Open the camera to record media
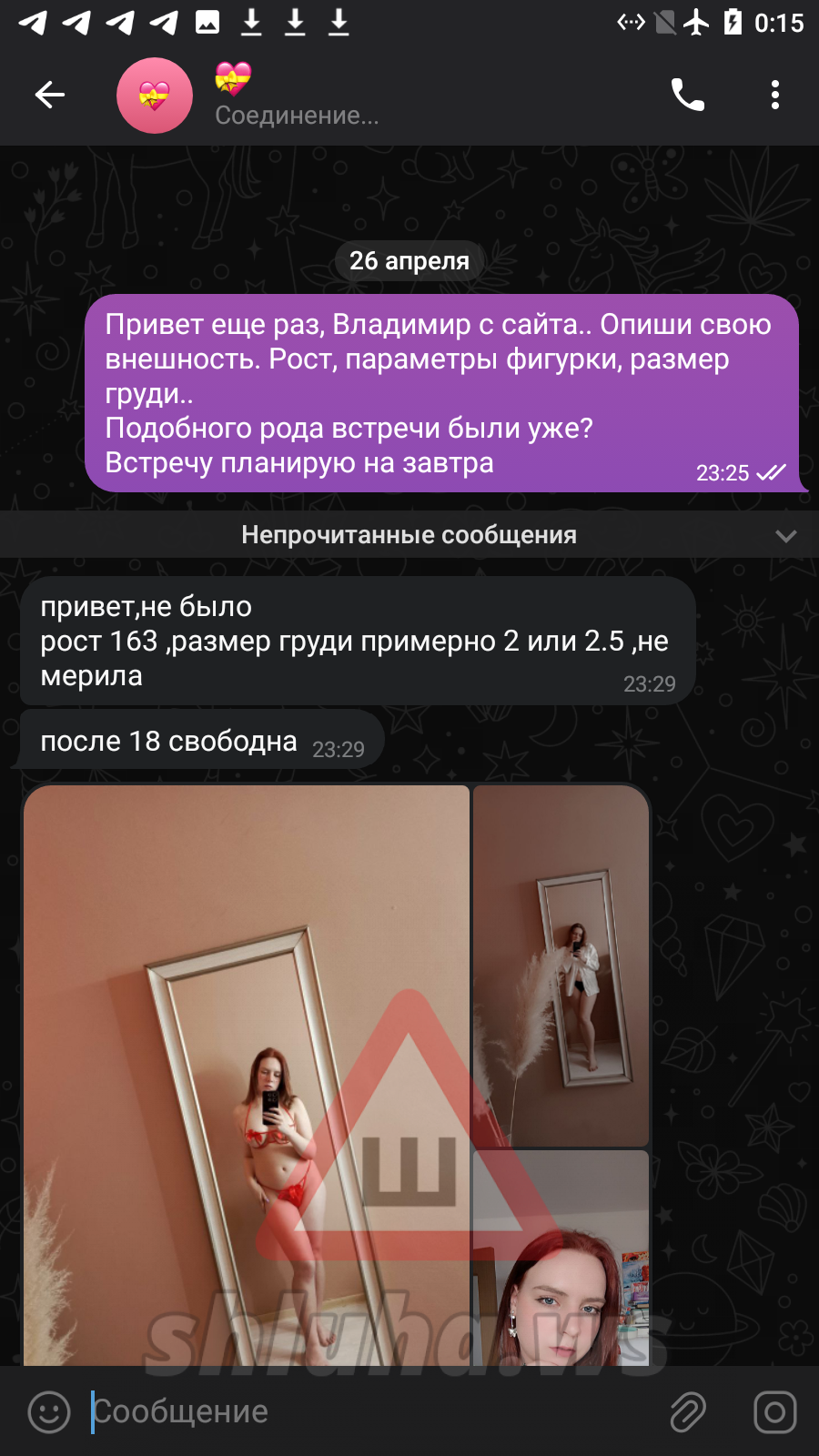This screenshot has width=819, height=1456. click(774, 1412)
